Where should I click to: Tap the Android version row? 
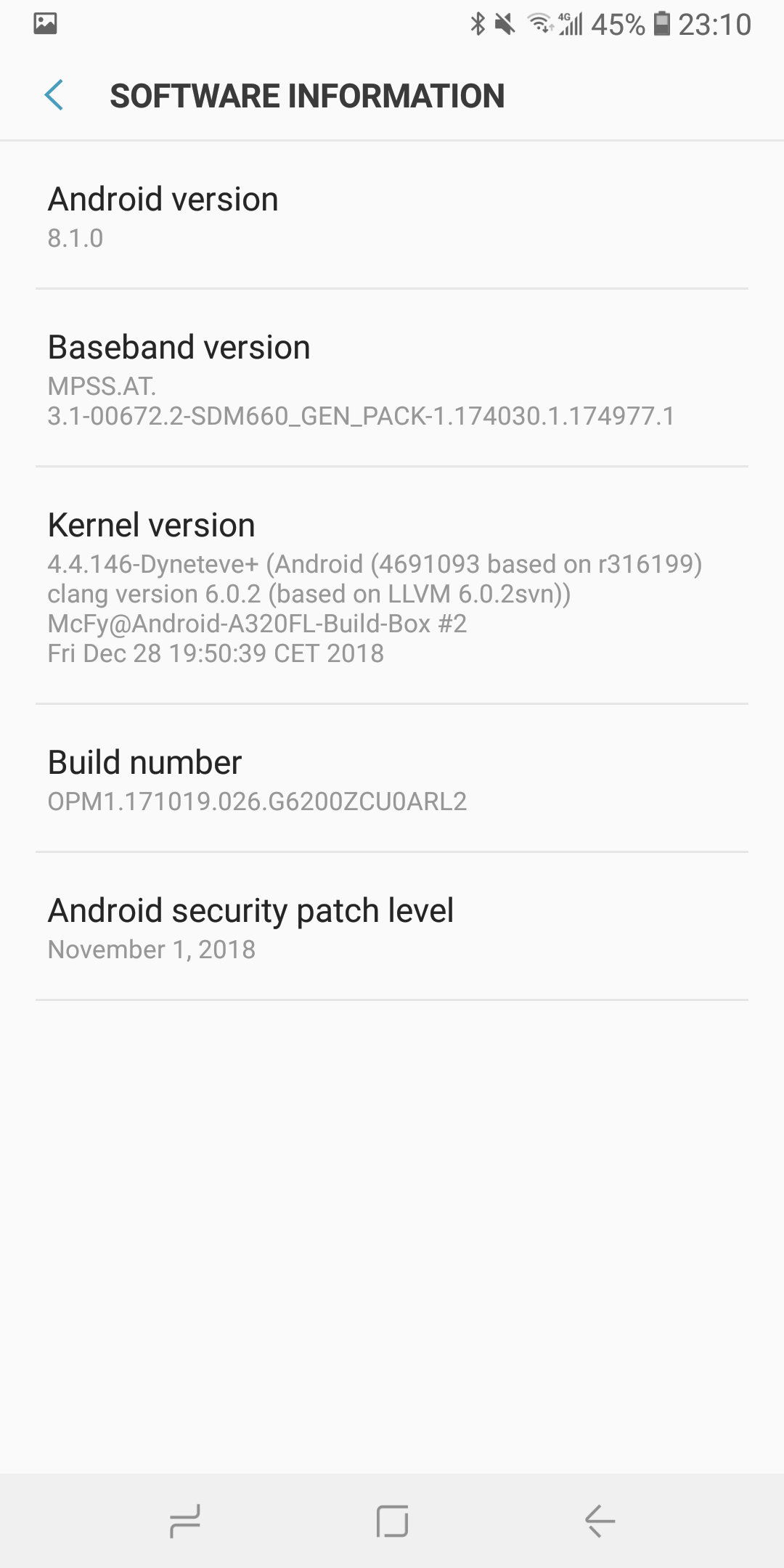pyautogui.click(x=392, y=215)
